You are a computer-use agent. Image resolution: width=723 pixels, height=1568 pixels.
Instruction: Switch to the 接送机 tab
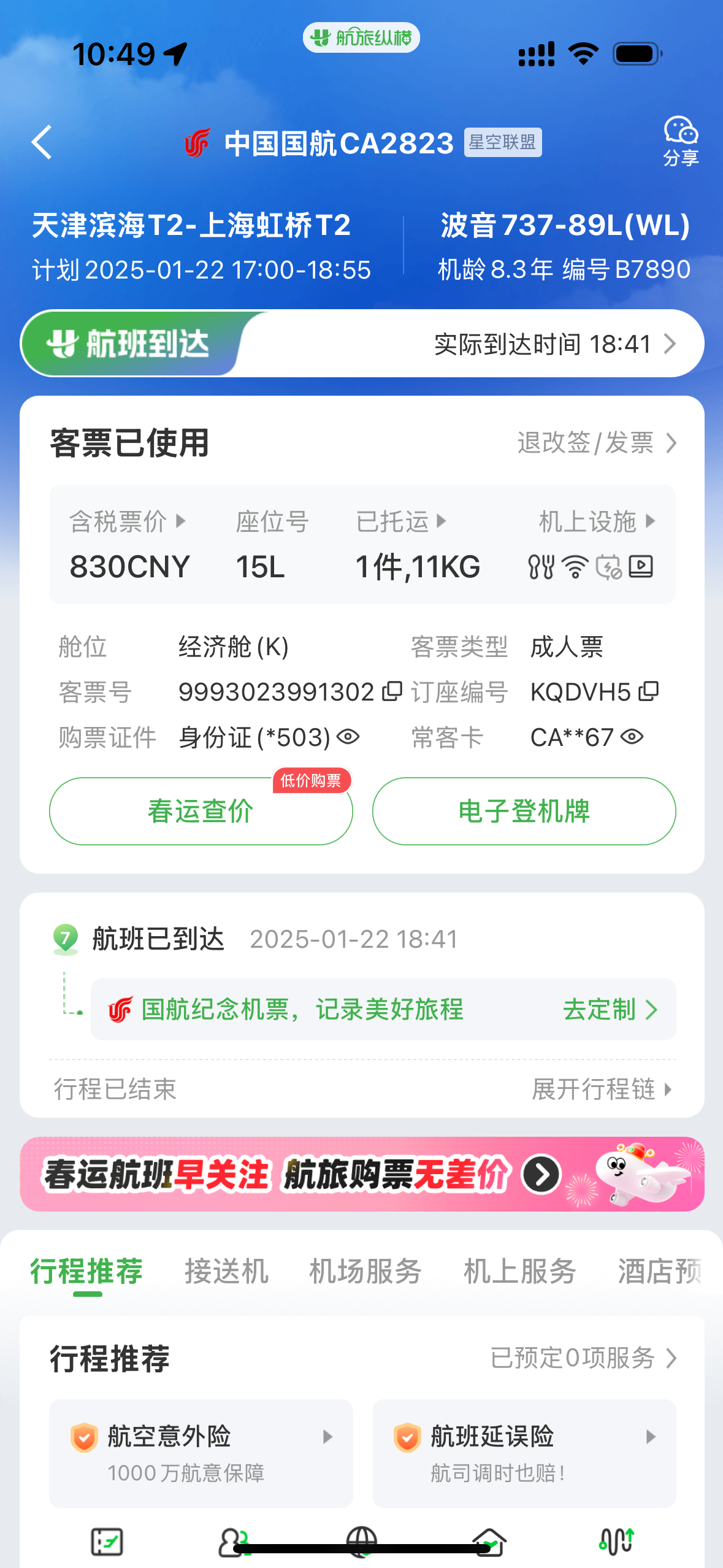click(x=226, y=1271)
